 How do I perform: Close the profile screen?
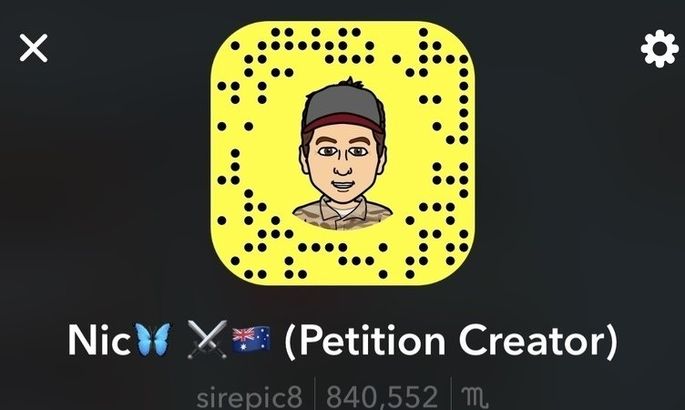click(33, 47)
